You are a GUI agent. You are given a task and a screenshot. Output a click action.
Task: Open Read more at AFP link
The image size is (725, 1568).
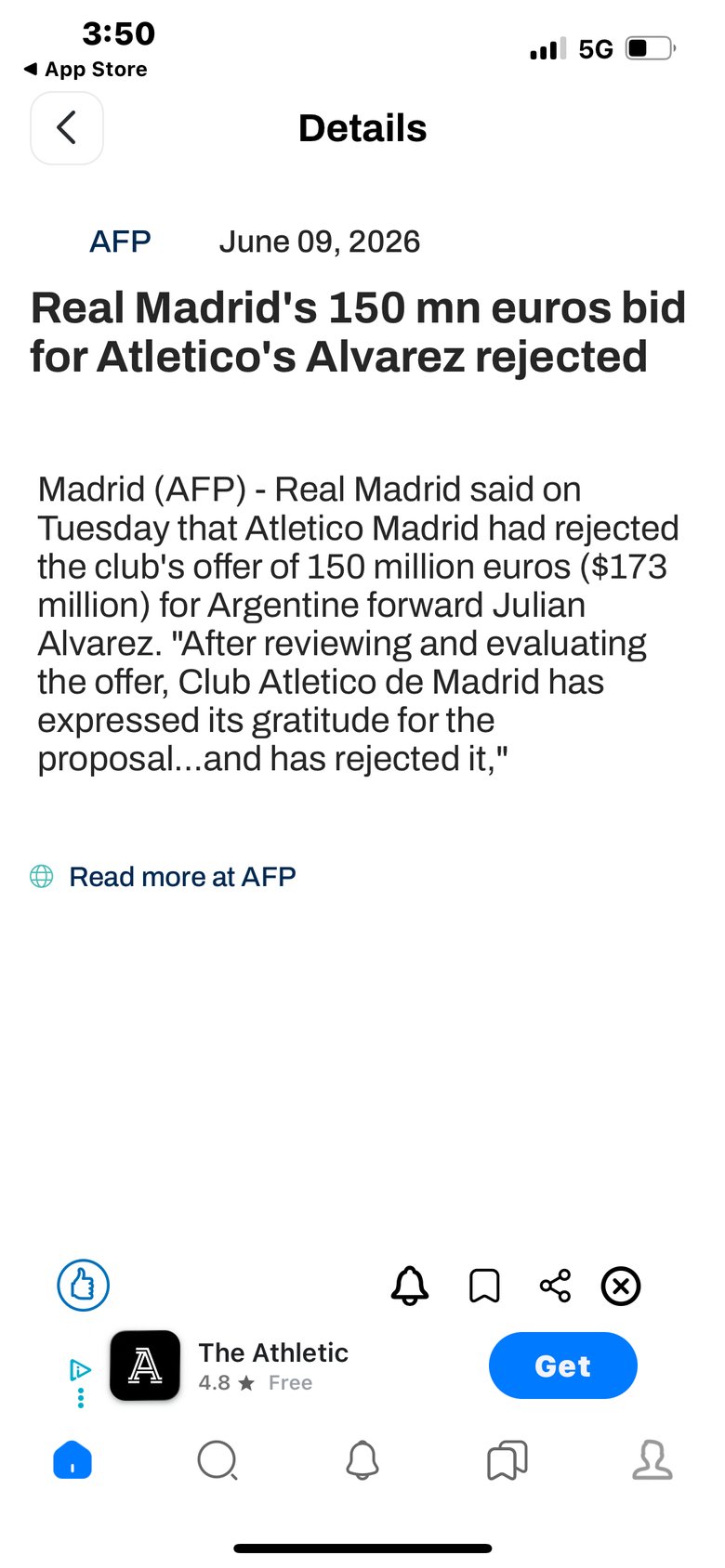tap(182, 876)
